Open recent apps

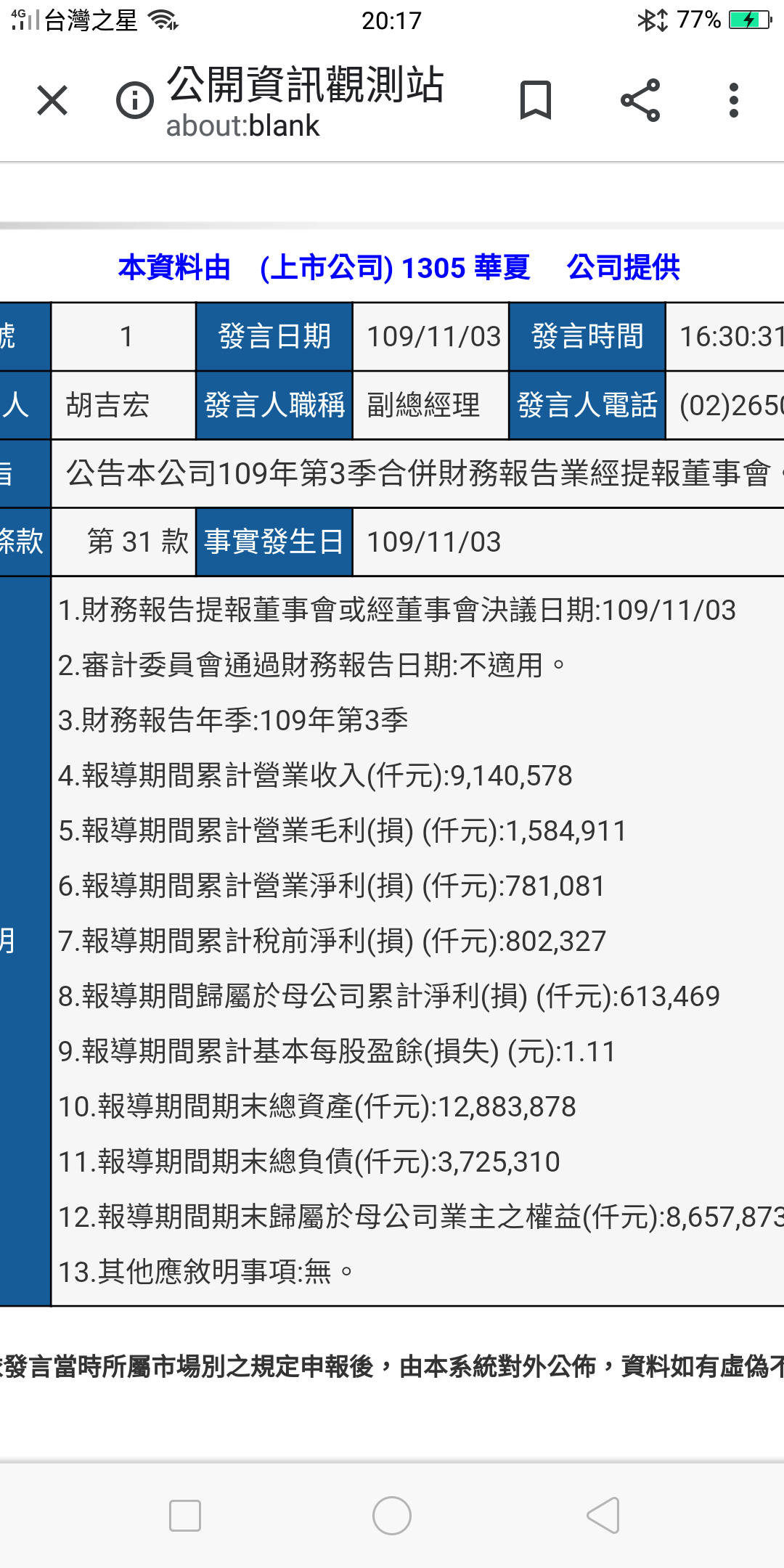[184, 1516]
